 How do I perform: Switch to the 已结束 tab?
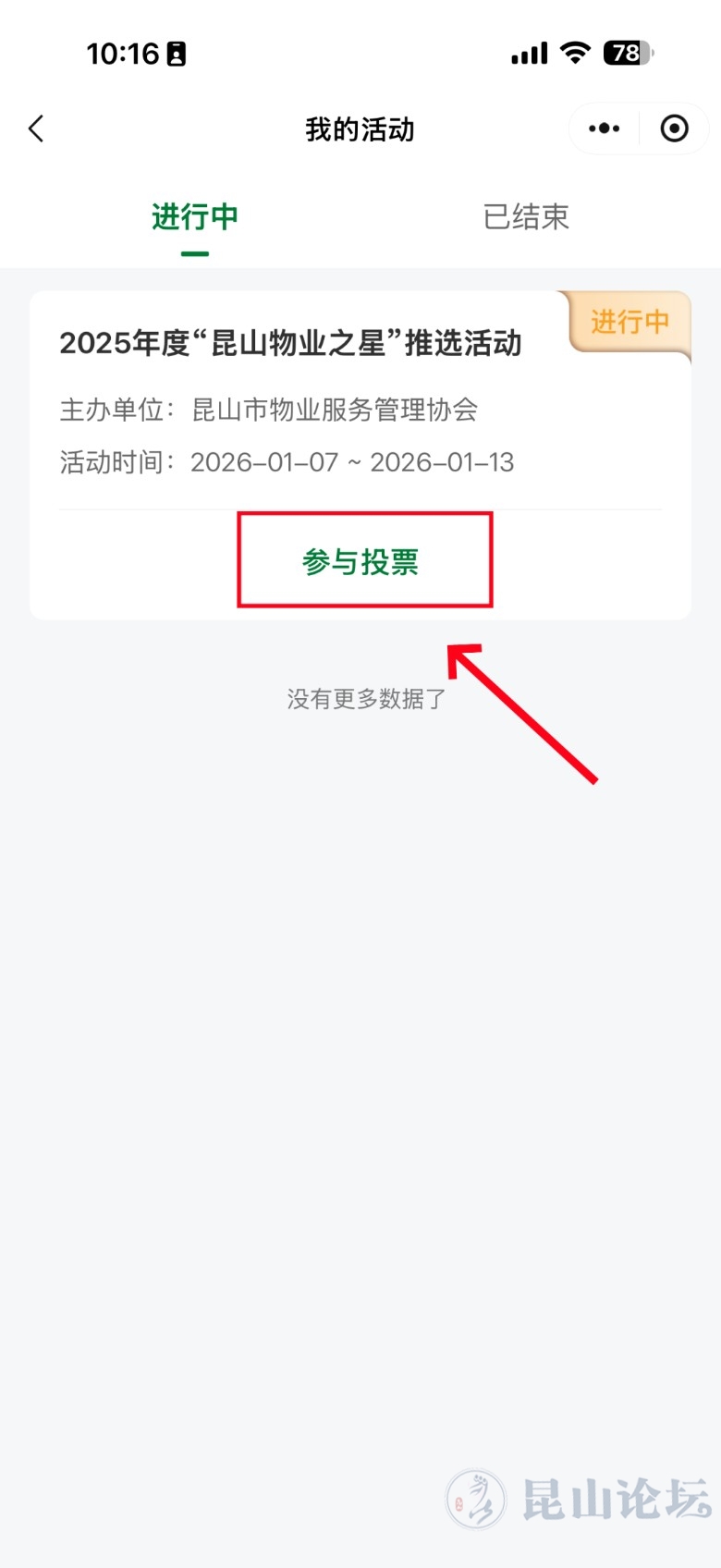(526, 217)
